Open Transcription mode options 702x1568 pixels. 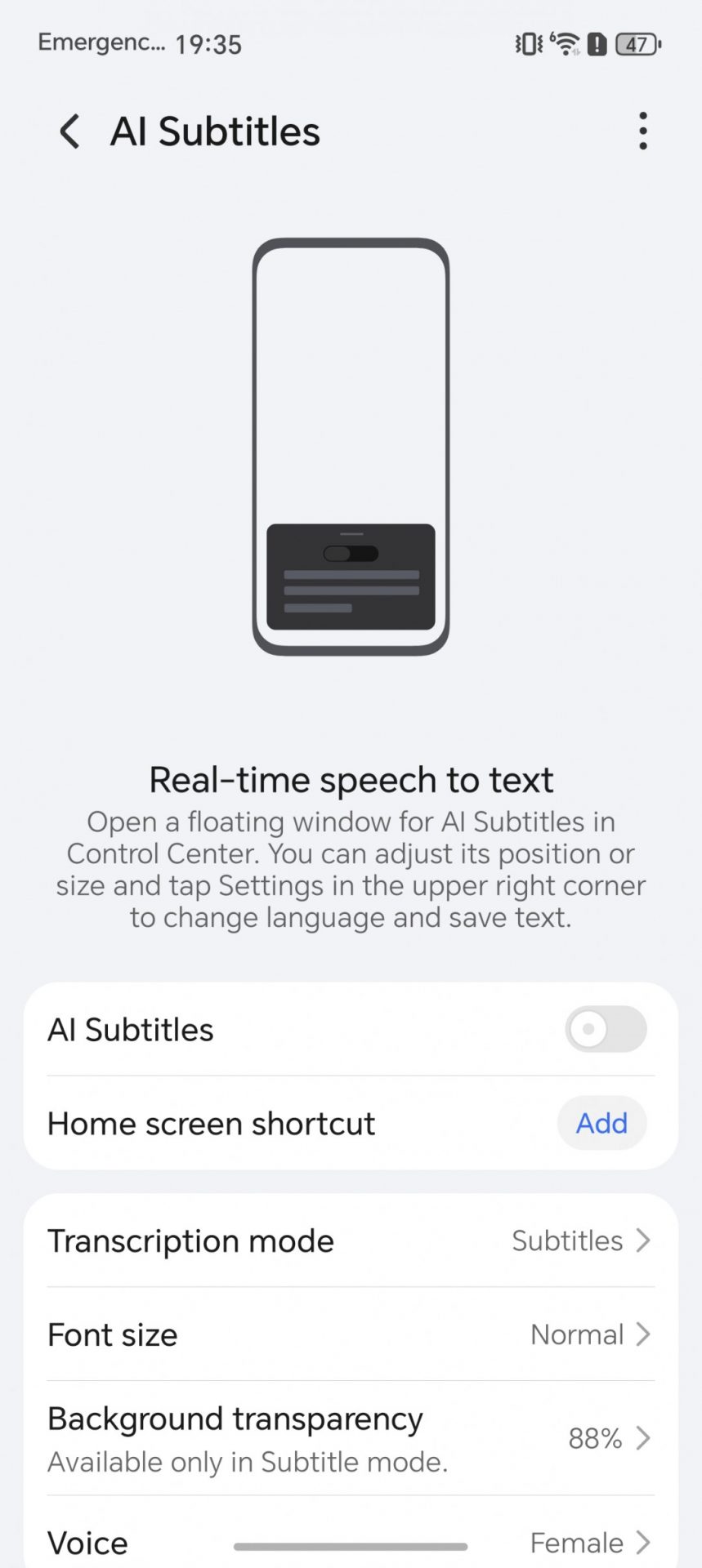click(x=351, y=1241)
